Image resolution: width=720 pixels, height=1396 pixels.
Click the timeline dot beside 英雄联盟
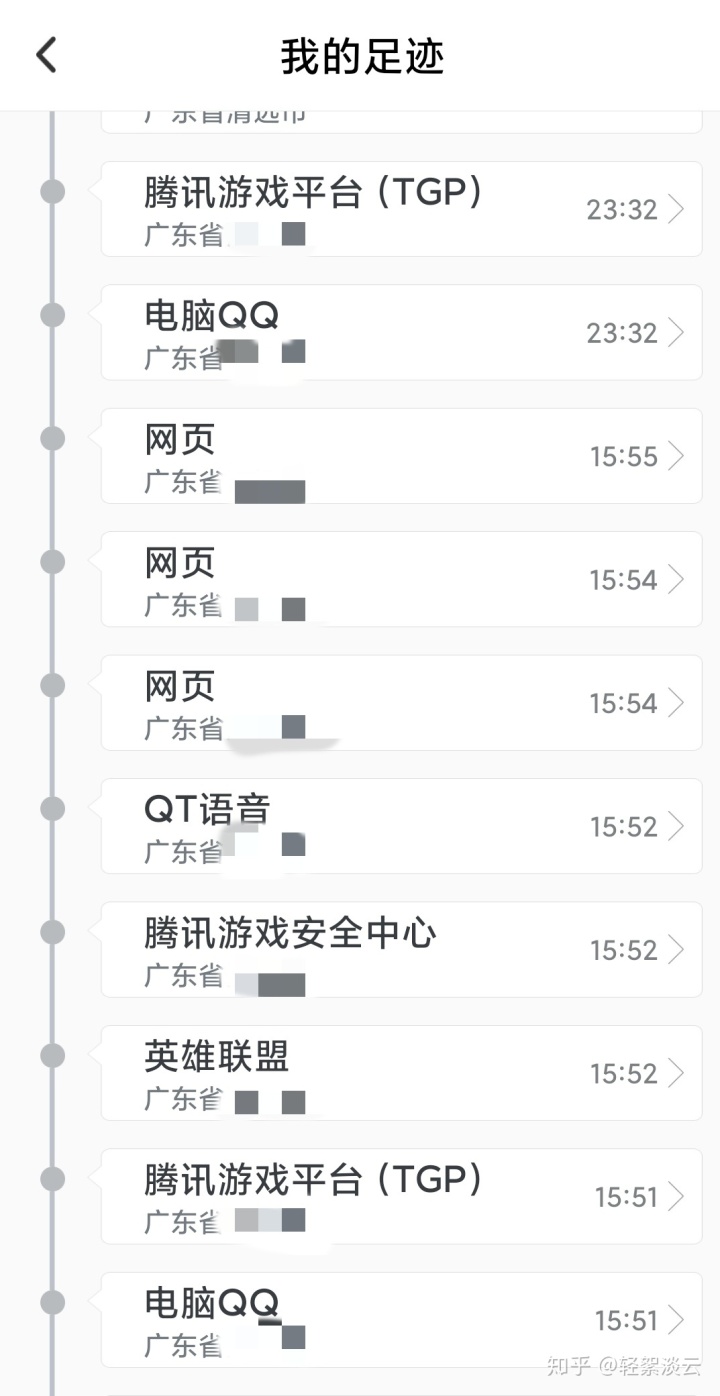51,1057
